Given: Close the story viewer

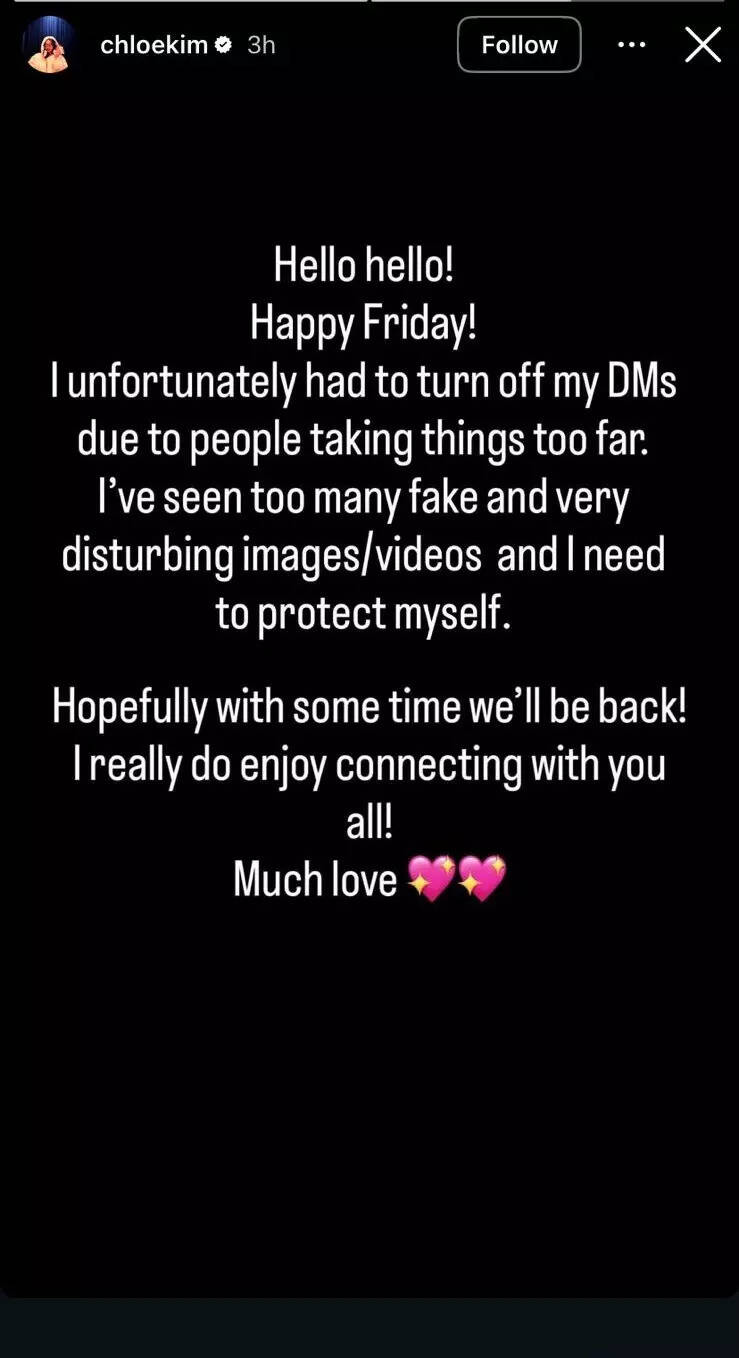Looking at the screenshot, I should pos(702,45).
